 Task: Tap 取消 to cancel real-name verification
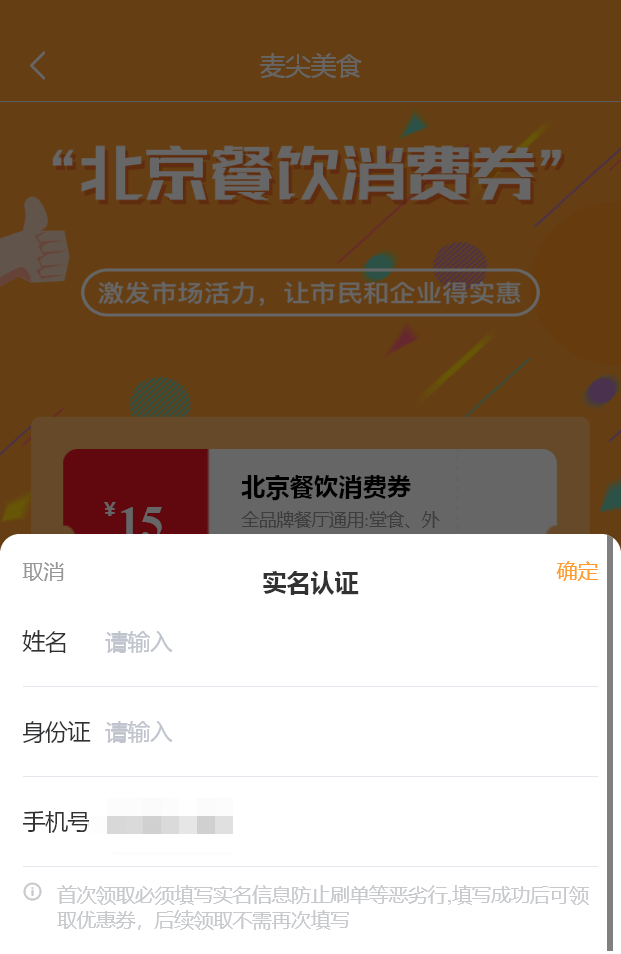click(43, 572)
